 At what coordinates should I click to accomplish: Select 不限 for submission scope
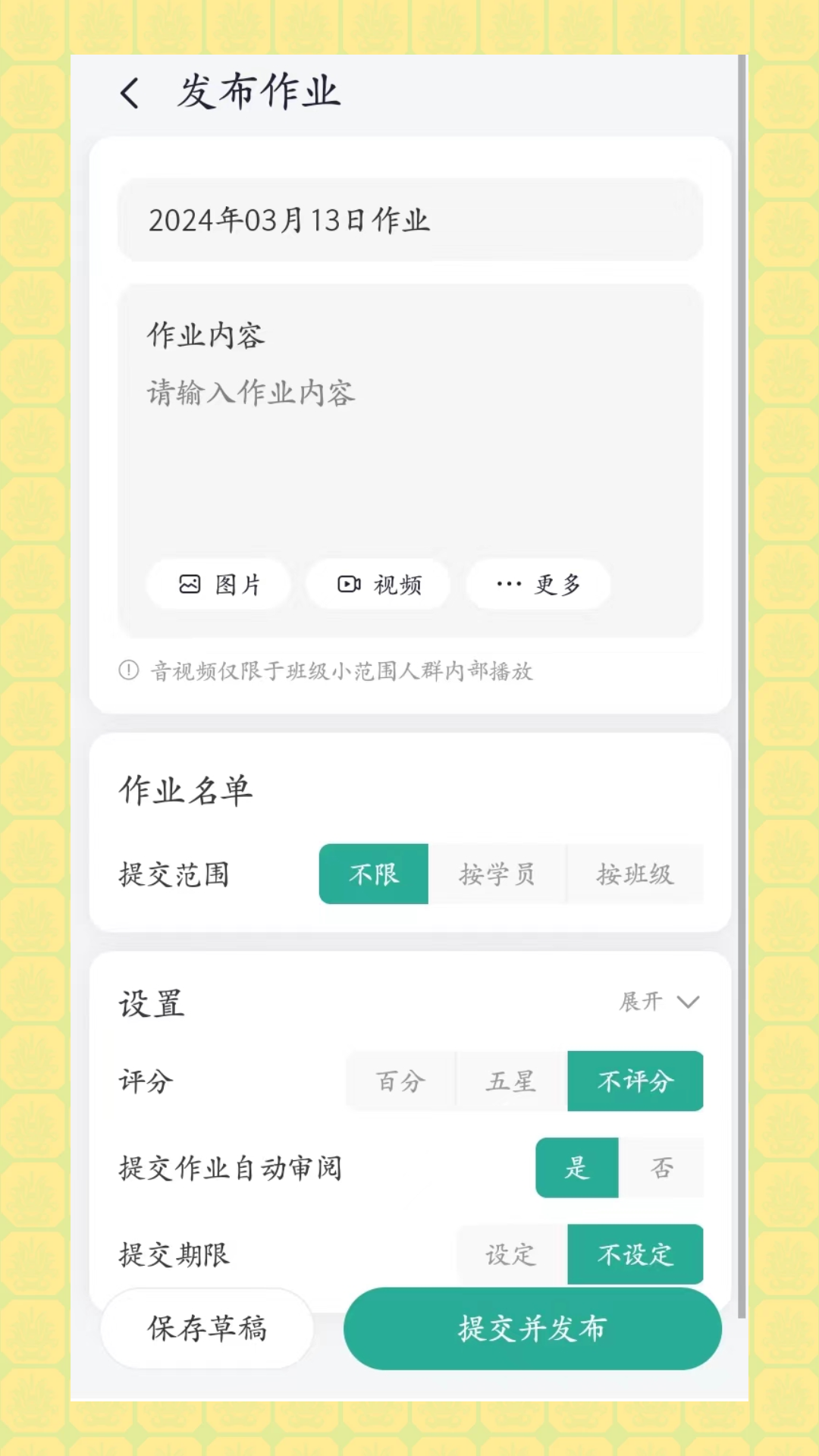(x=373, y=874)
